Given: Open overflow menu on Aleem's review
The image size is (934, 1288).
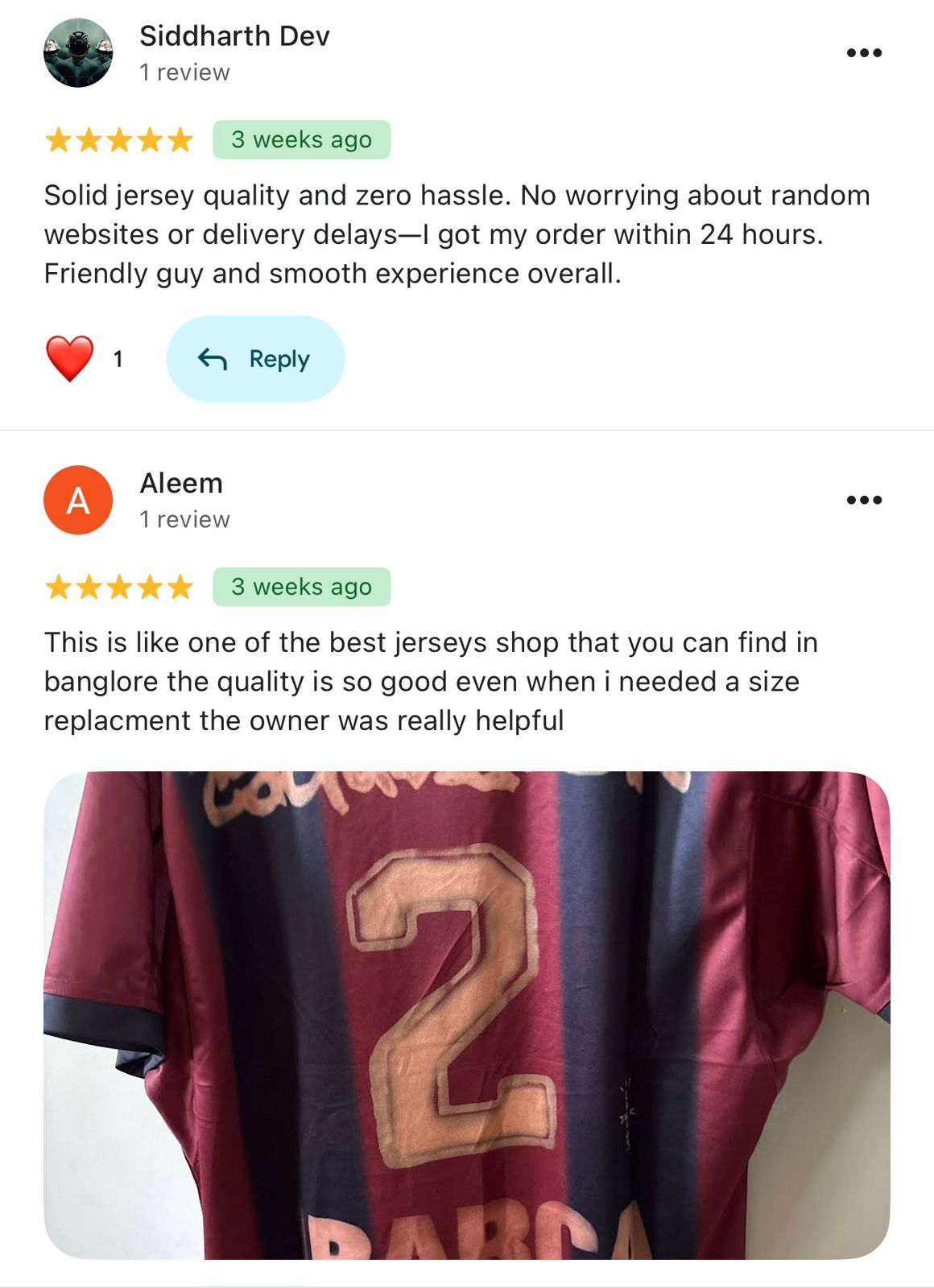Looking at the screenshot, I should coord(864,500).
